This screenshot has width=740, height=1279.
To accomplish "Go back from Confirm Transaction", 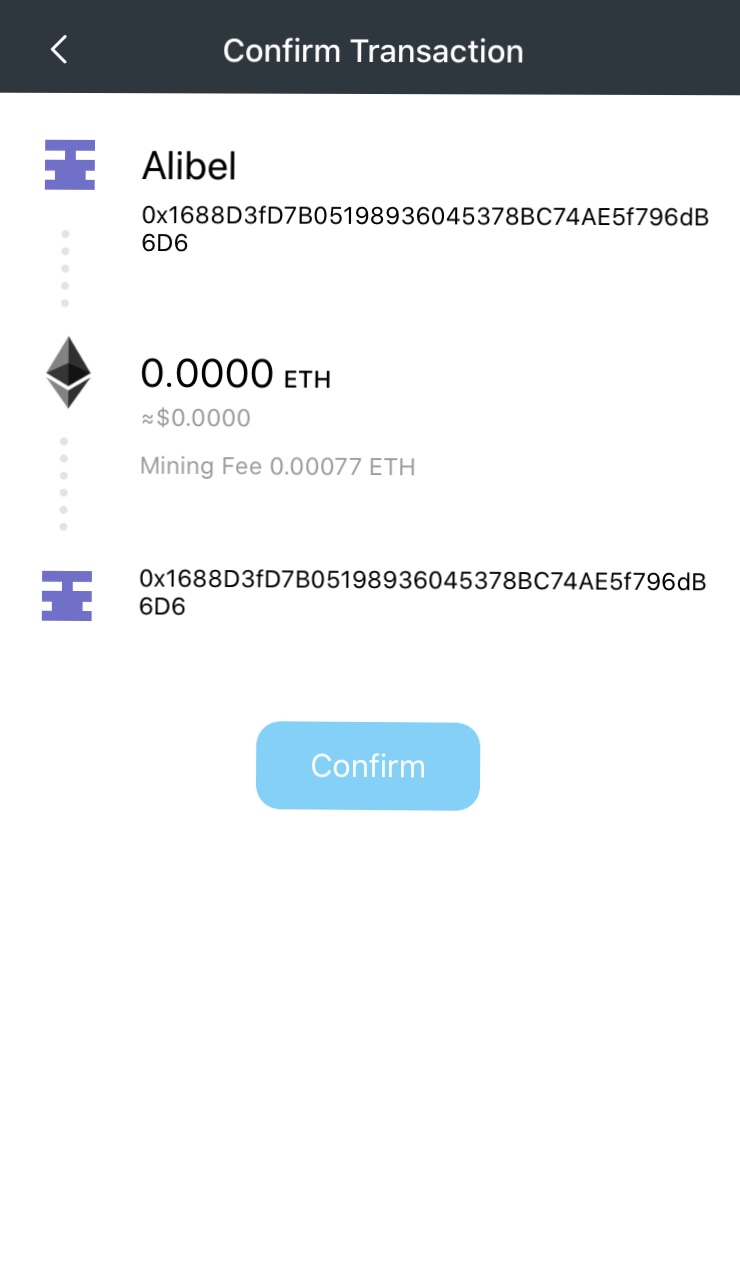I will [59, 49].
